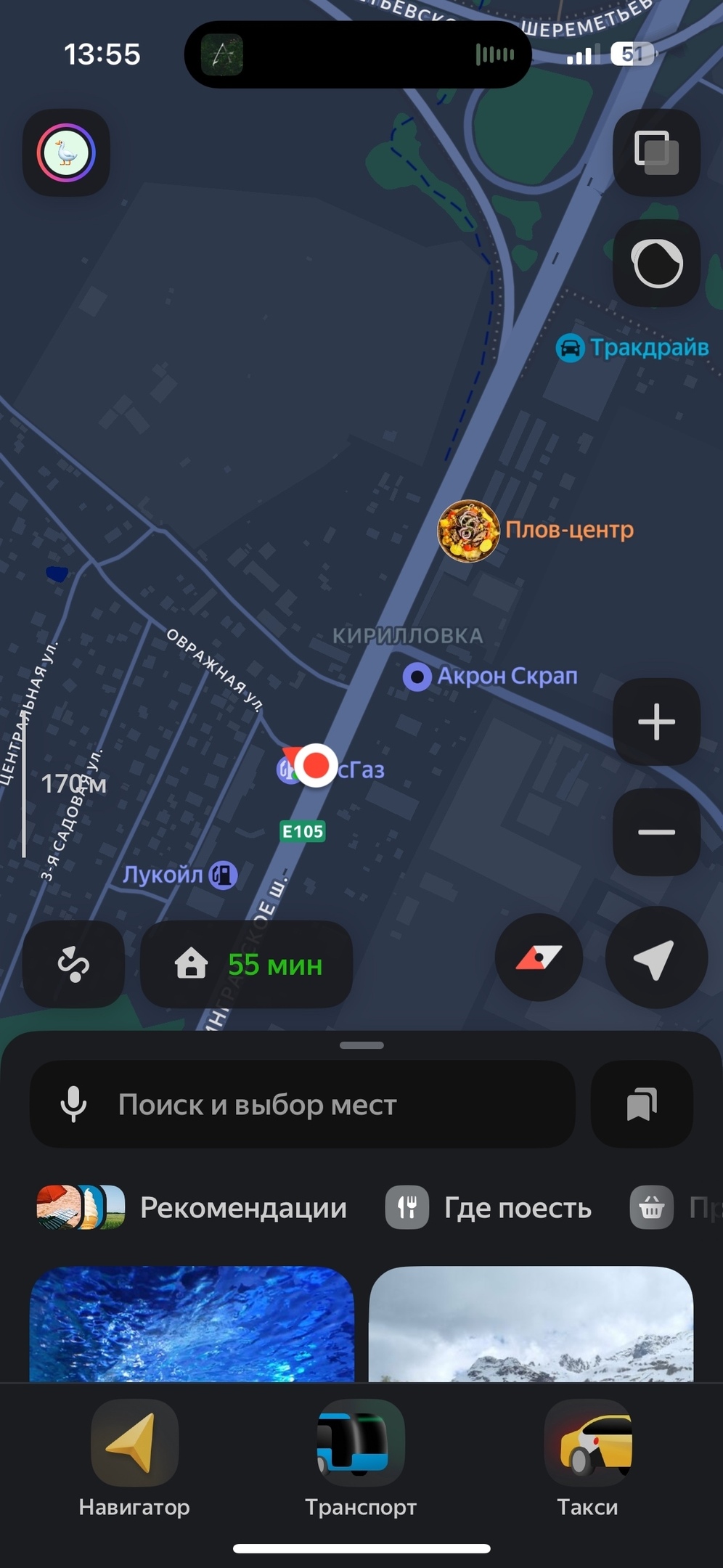Zoom out with the minus button

point(656,832)
